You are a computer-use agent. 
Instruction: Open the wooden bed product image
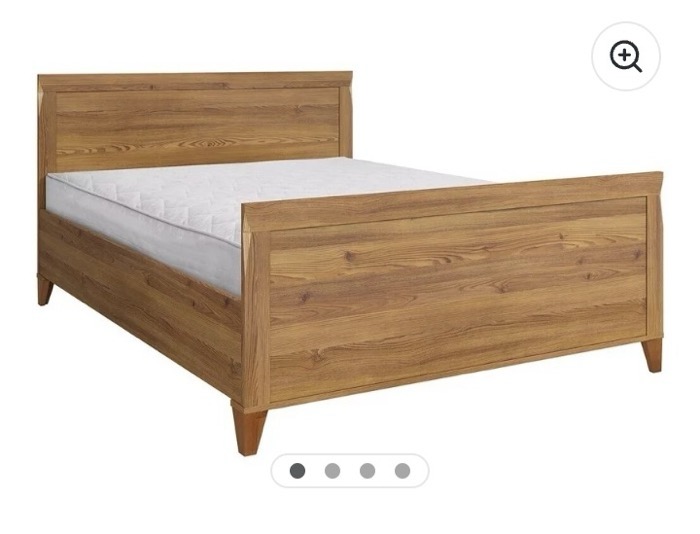click(350, 260)
